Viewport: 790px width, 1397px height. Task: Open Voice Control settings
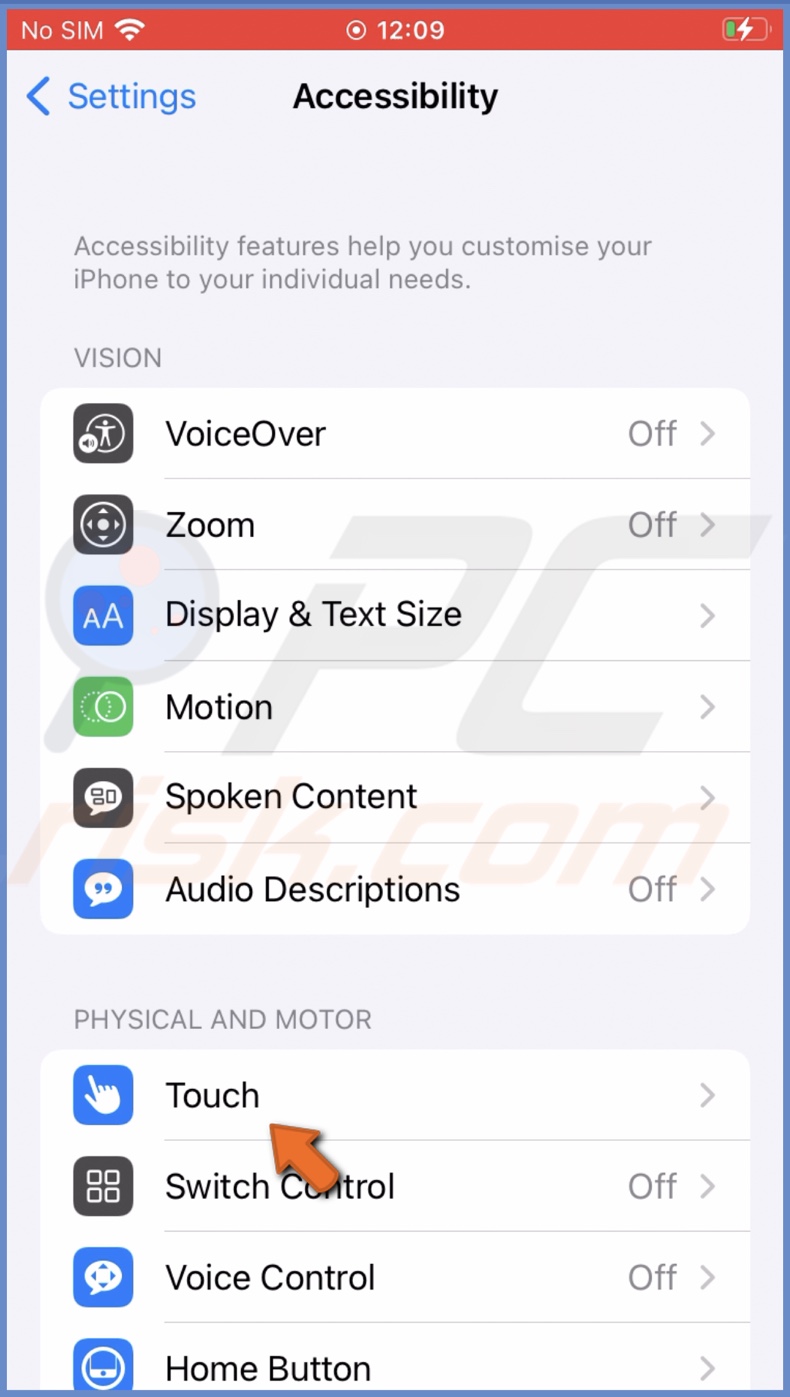(x=394, y=1277)
